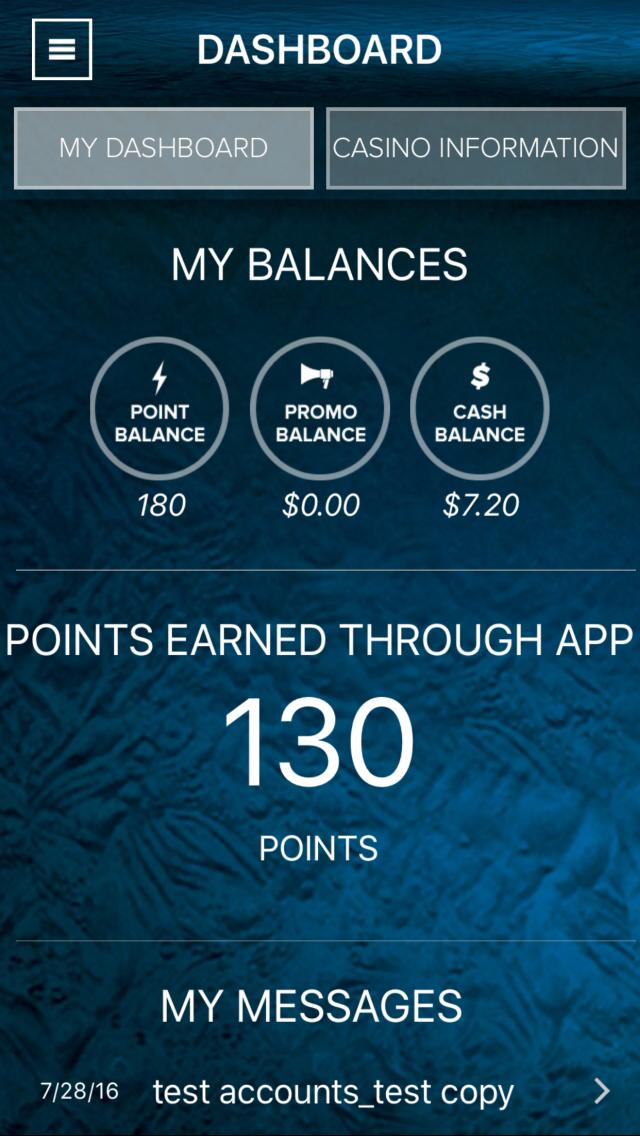Open the hamburger drawer menu
Image resolution: width=640 pixels, height=1136 pixels.
[62, 49]
